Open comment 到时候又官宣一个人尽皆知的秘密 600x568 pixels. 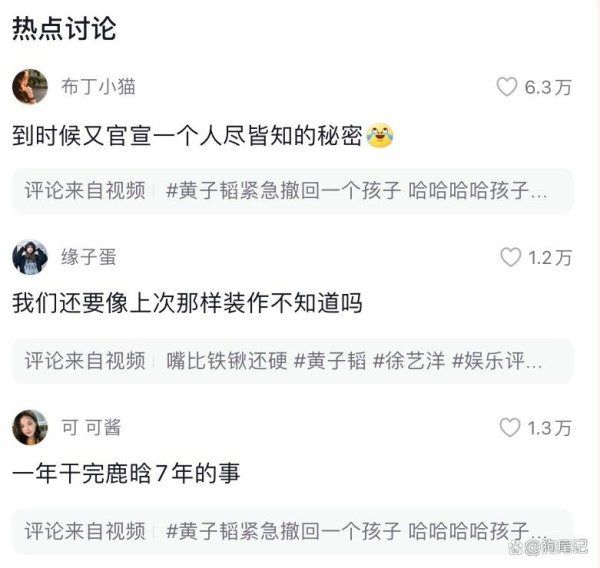click(x=188, y=135)
